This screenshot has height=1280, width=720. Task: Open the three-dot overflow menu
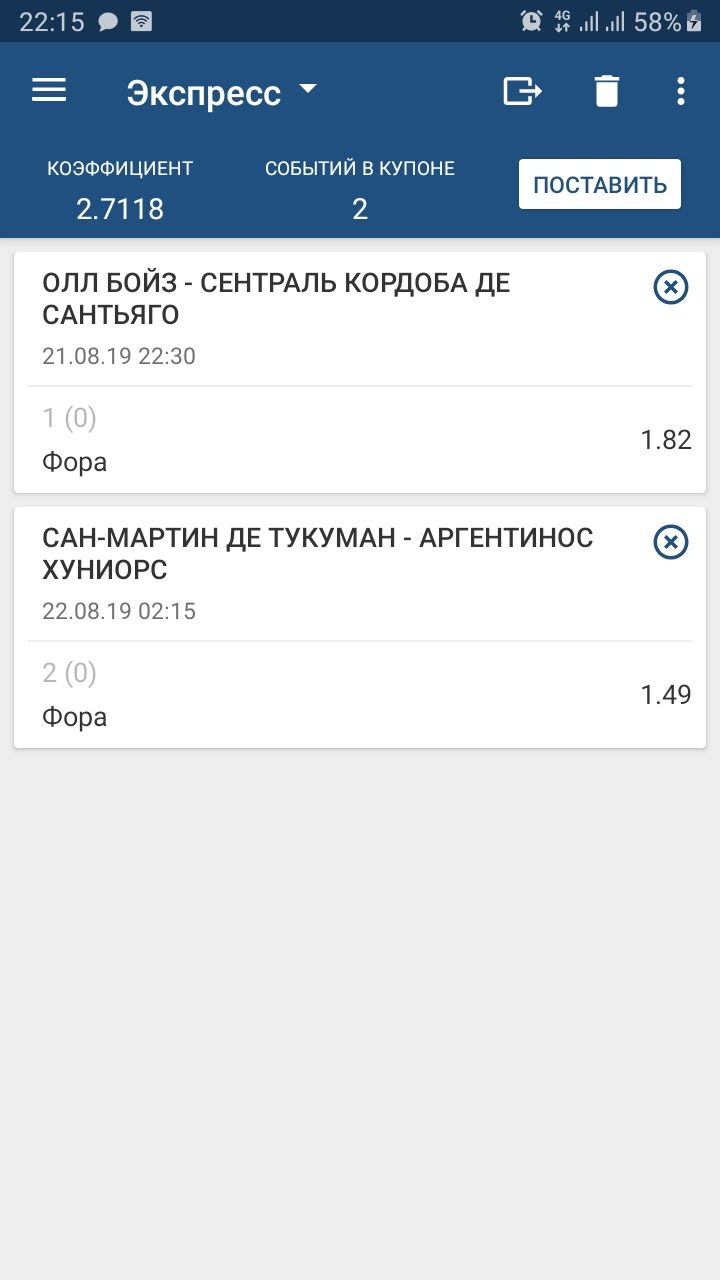tap(681, 92)
